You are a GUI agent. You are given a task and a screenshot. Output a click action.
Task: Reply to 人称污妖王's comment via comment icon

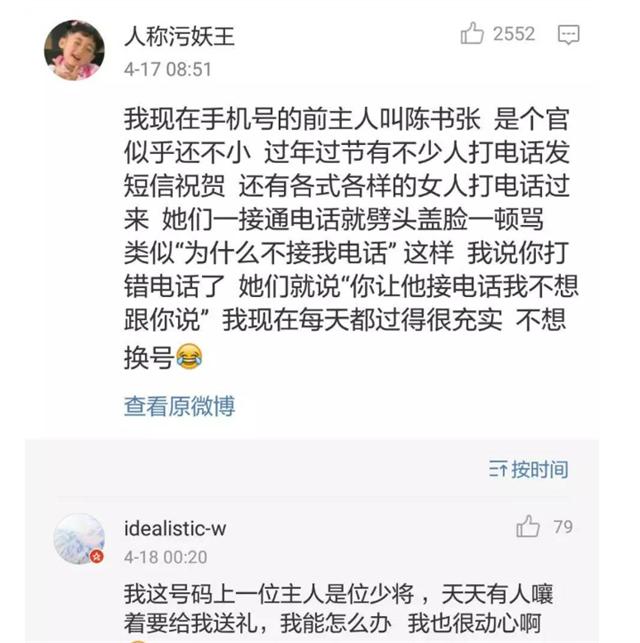point(568,36)
